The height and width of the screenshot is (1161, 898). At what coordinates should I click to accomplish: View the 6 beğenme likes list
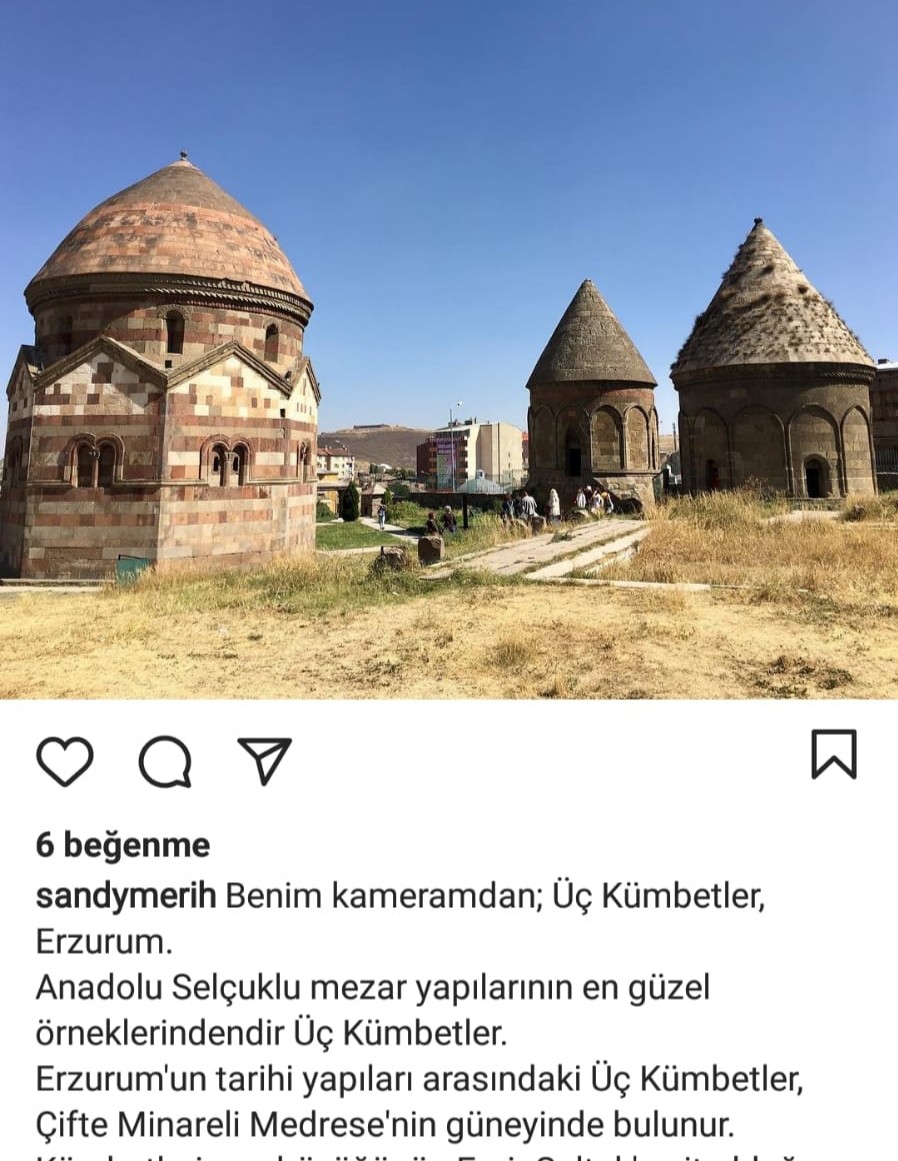(x=123, y=845)
